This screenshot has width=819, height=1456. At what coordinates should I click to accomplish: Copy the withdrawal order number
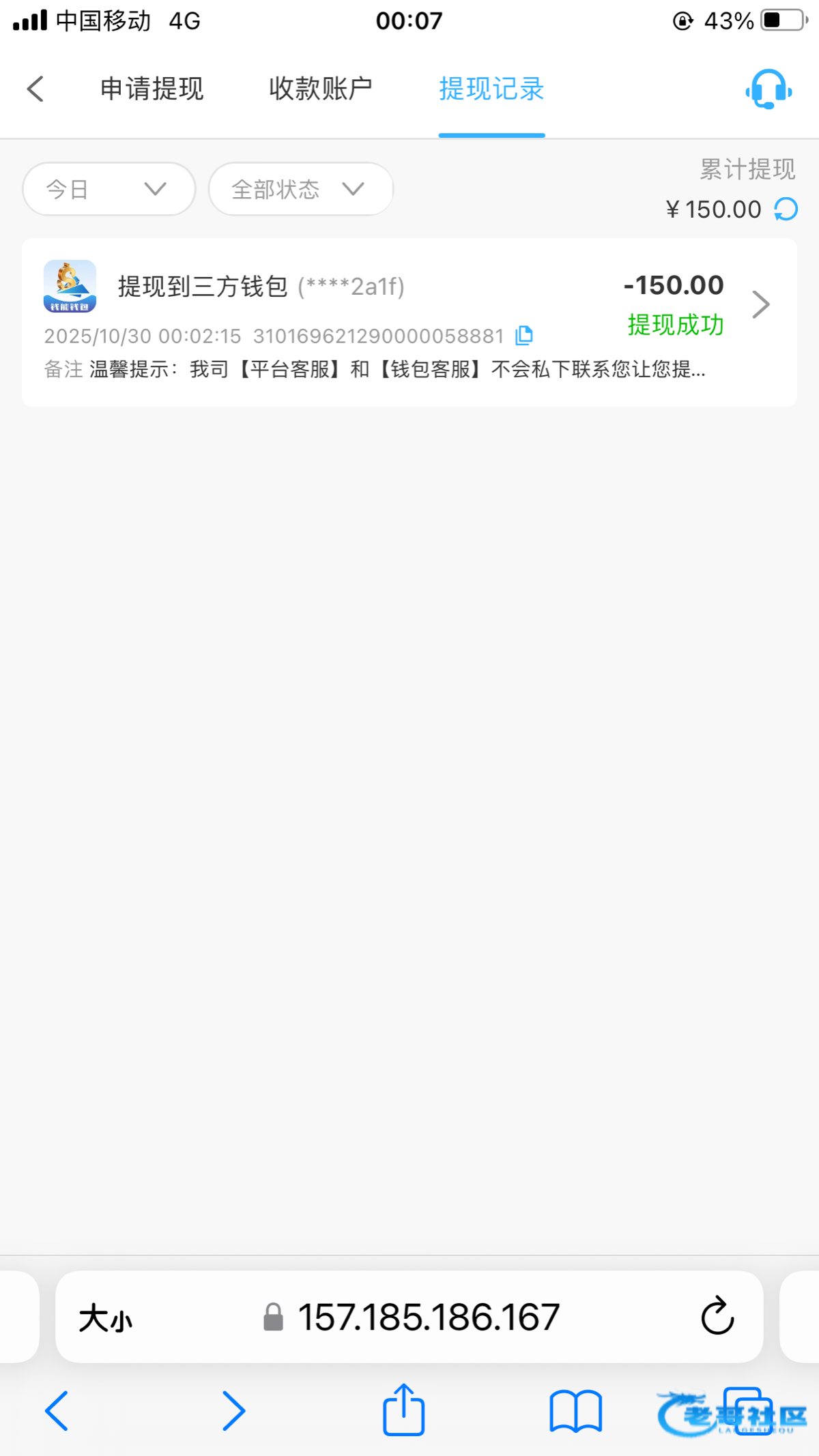click(524, 336)
